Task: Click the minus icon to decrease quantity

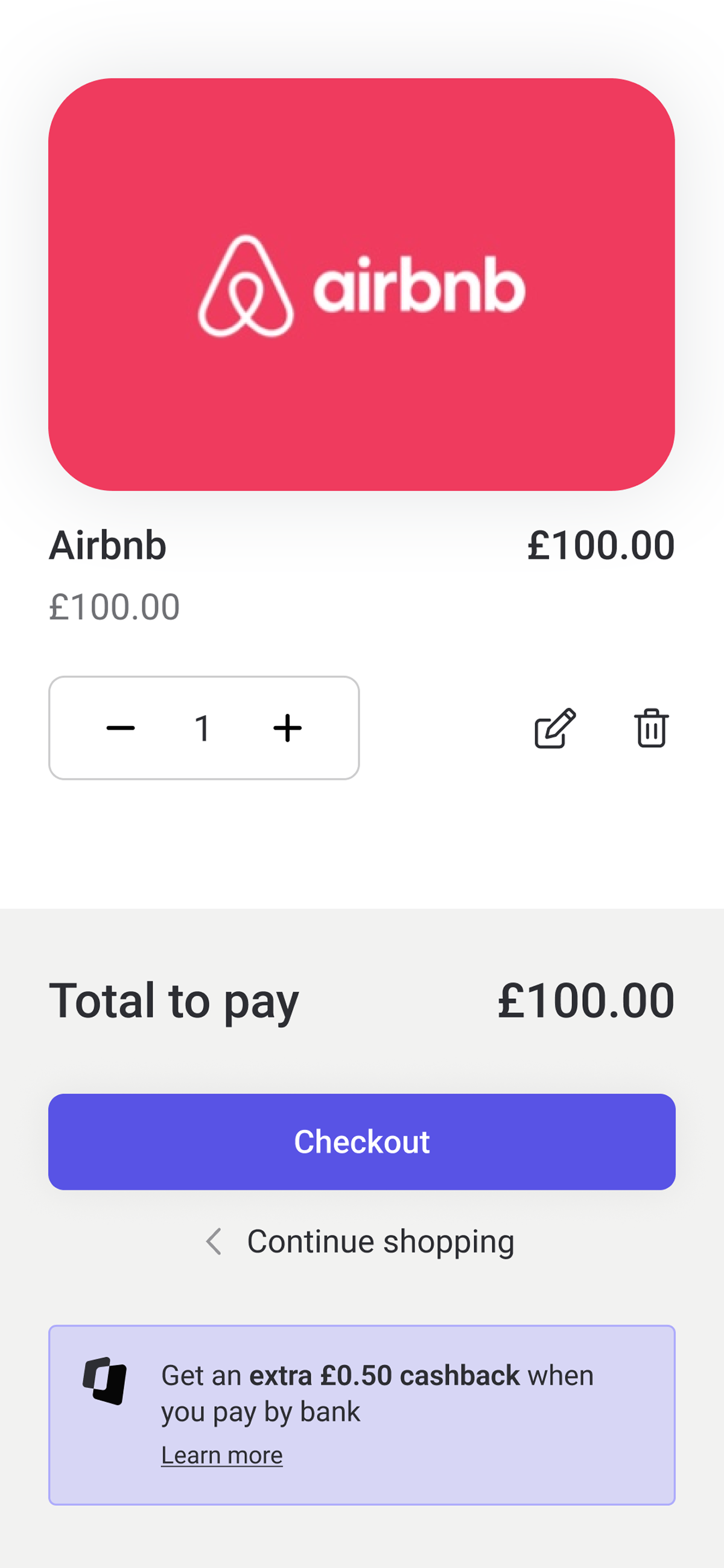Action: (x=120, y=728)
